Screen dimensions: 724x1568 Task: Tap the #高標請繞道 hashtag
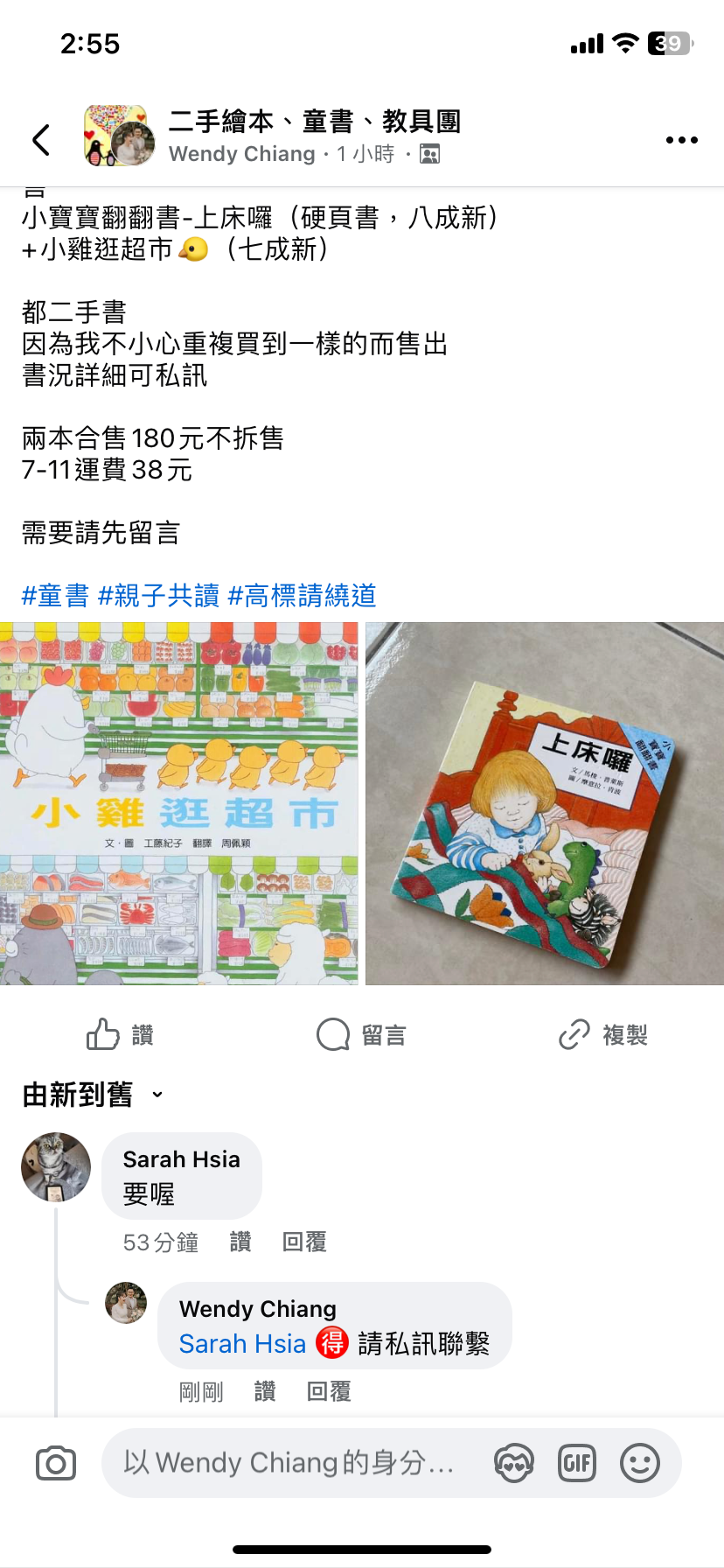tap(302, 596)
